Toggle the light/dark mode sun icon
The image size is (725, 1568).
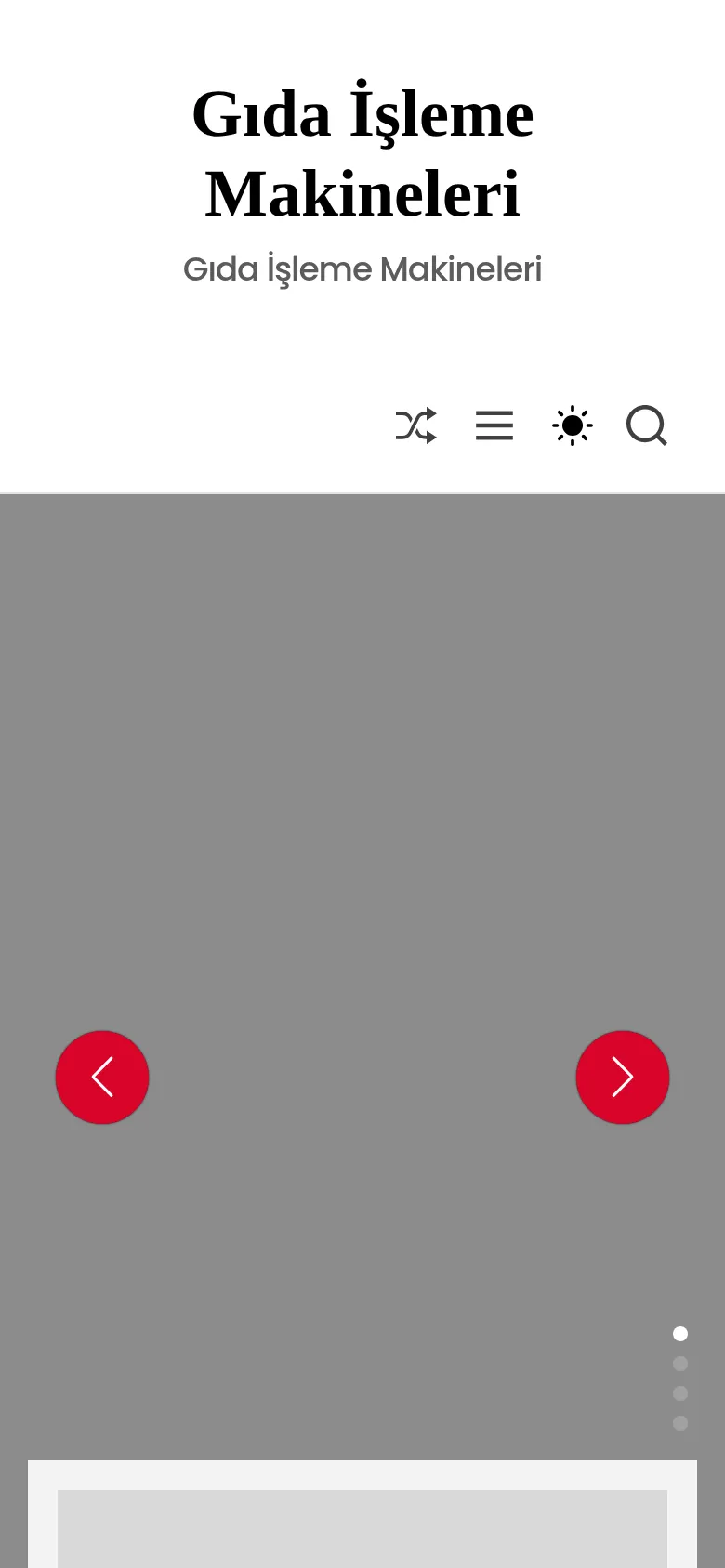(x=573, y=425)
